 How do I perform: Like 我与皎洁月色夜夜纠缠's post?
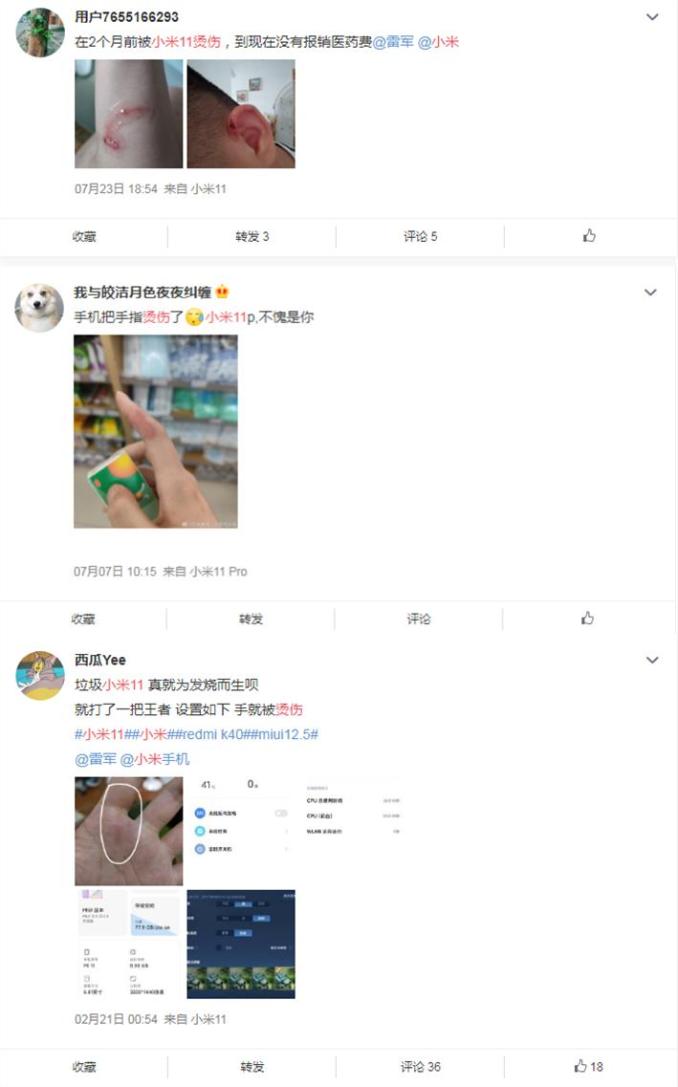(x=588, y=618)
